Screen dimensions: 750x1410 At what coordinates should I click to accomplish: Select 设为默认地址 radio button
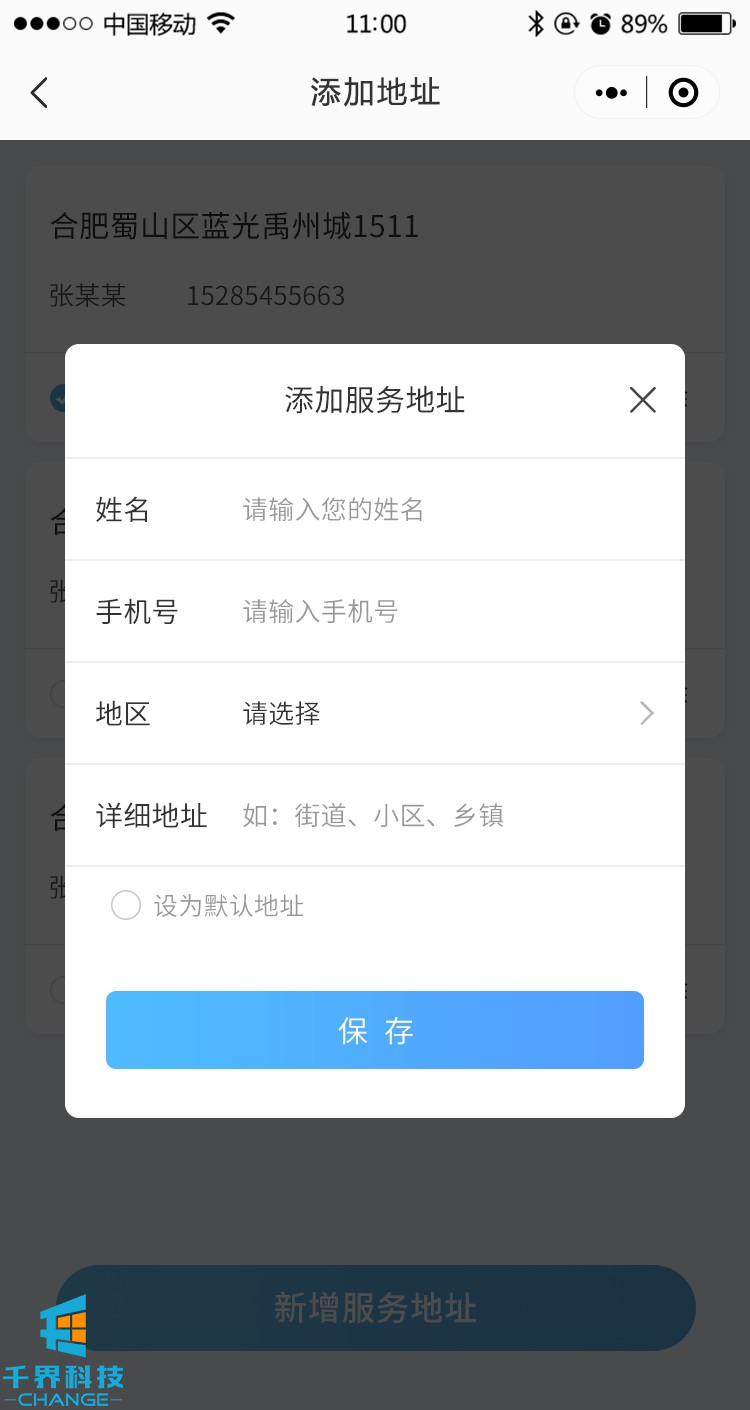coord(126,906)
